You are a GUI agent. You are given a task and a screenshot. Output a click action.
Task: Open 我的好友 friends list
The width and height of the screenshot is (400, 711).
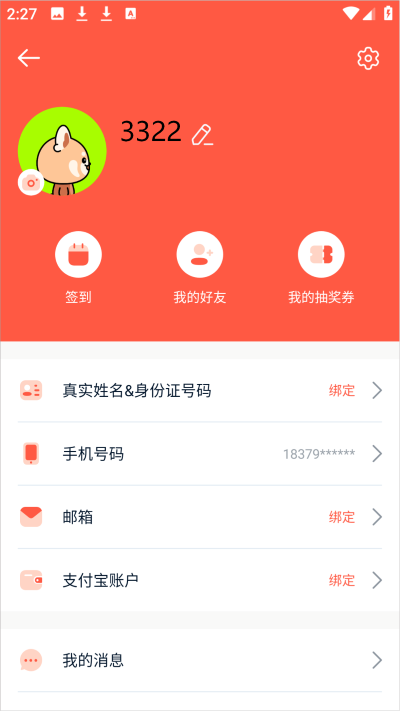tap(200, 268)
